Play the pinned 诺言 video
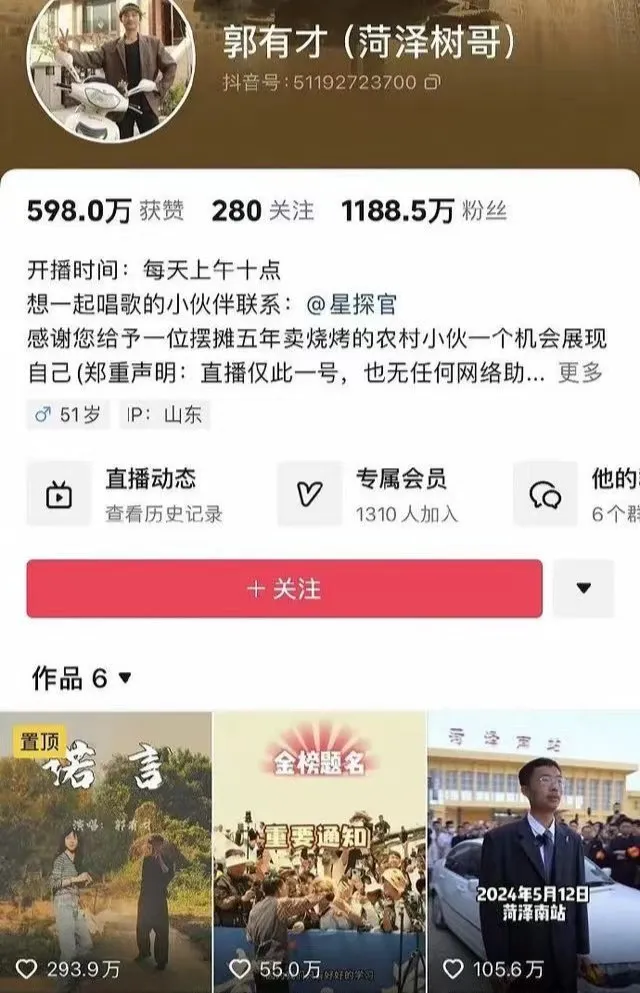640x993 pixels. tap(105, 850)
